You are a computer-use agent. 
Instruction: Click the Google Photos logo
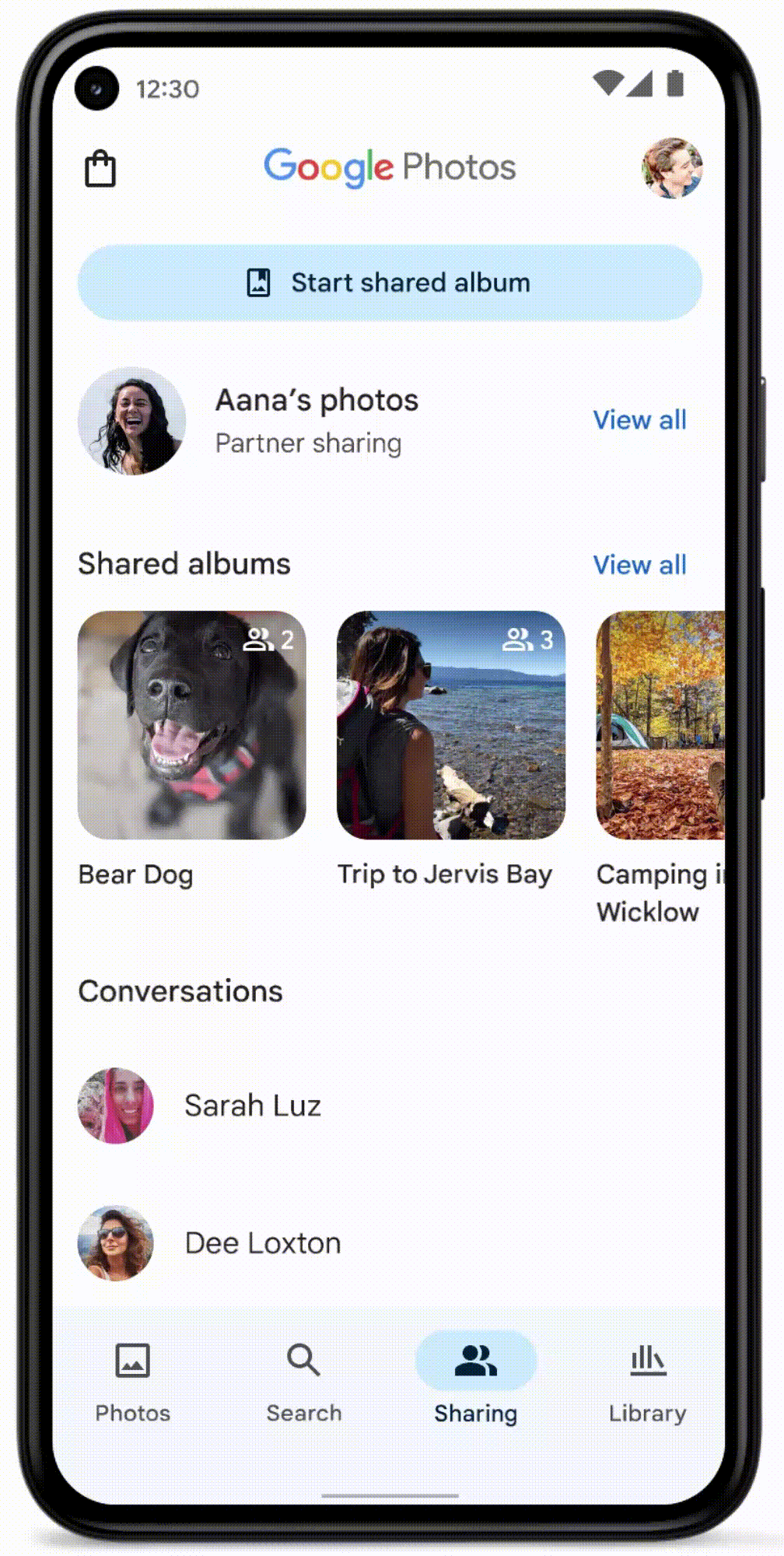coord(390,166)
